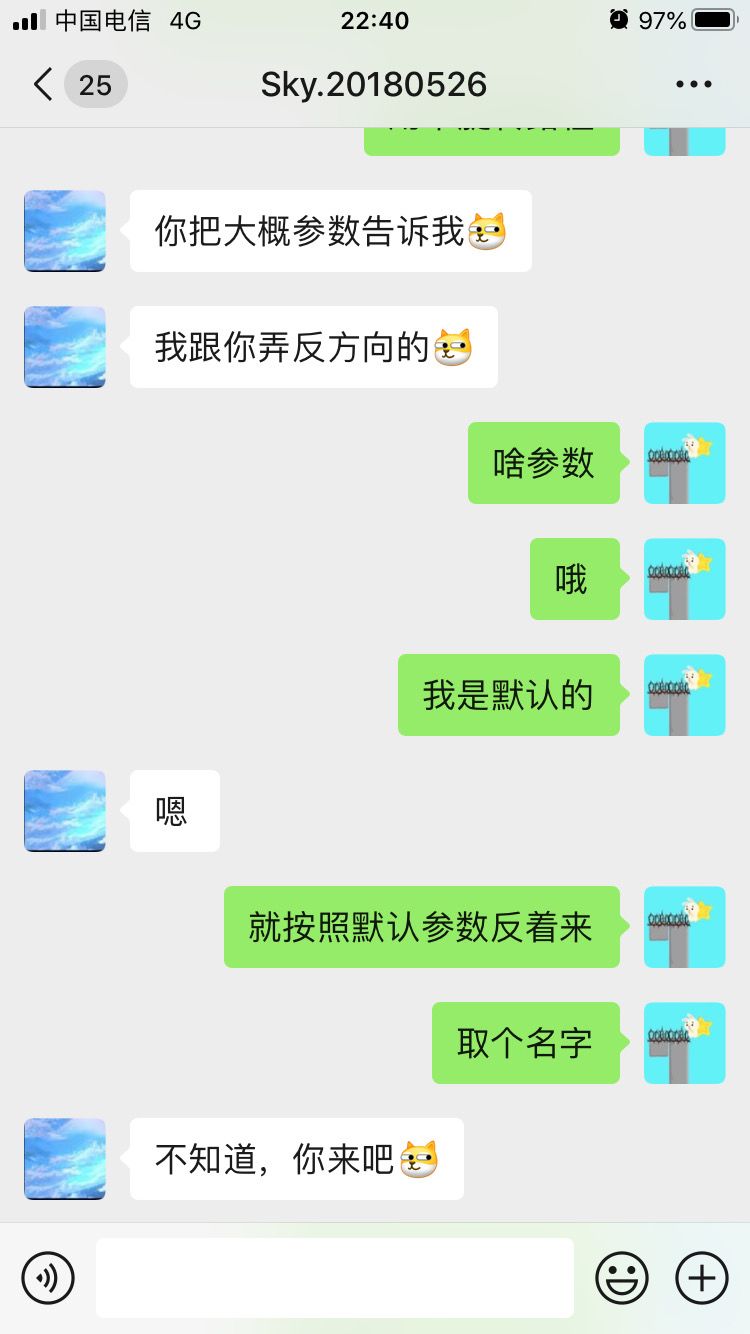Select the chat title Sky.20180526

pyautogui.click(x=374, y=84)
